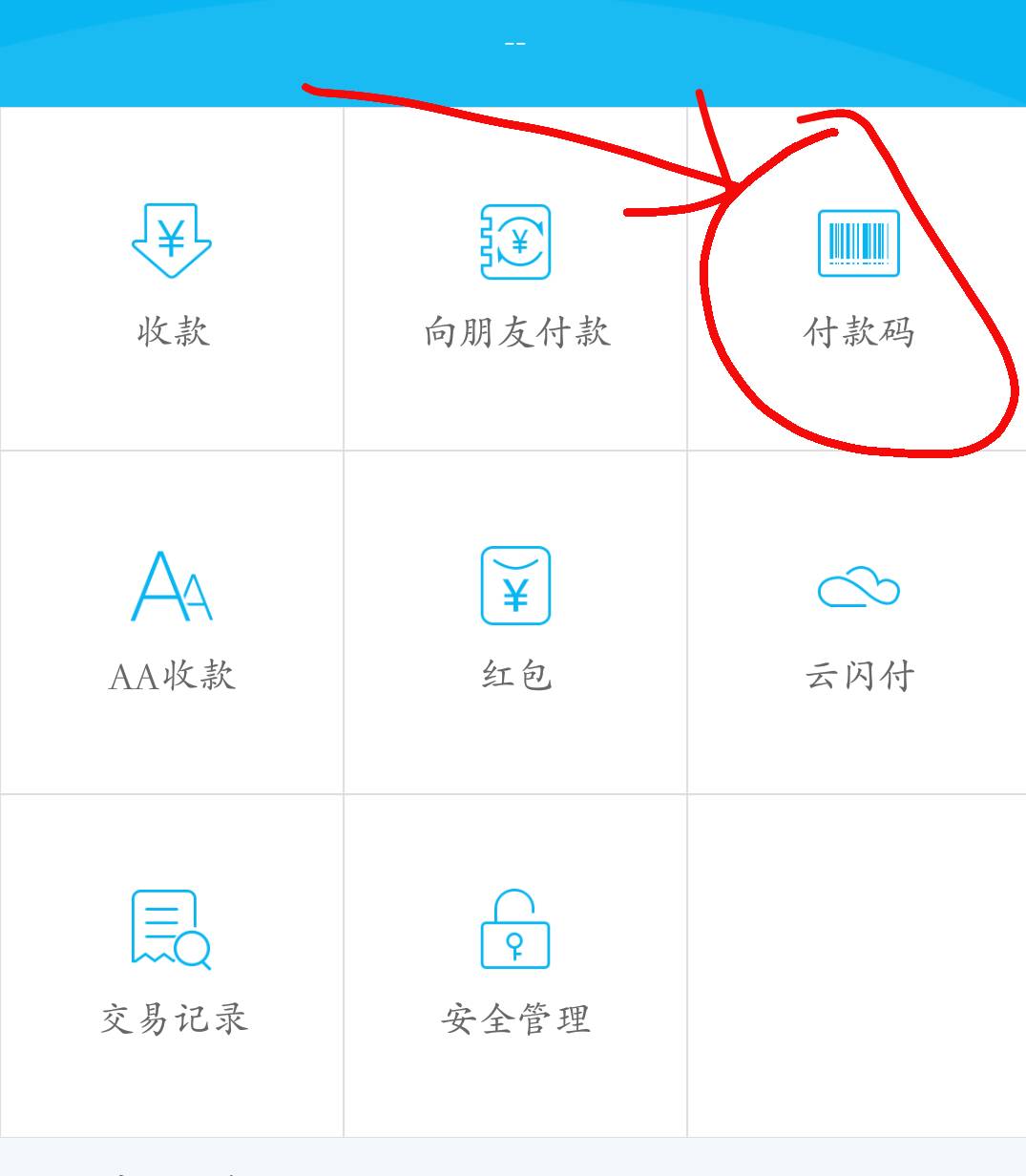Open the 红包 red packet option

click(515, 620)
